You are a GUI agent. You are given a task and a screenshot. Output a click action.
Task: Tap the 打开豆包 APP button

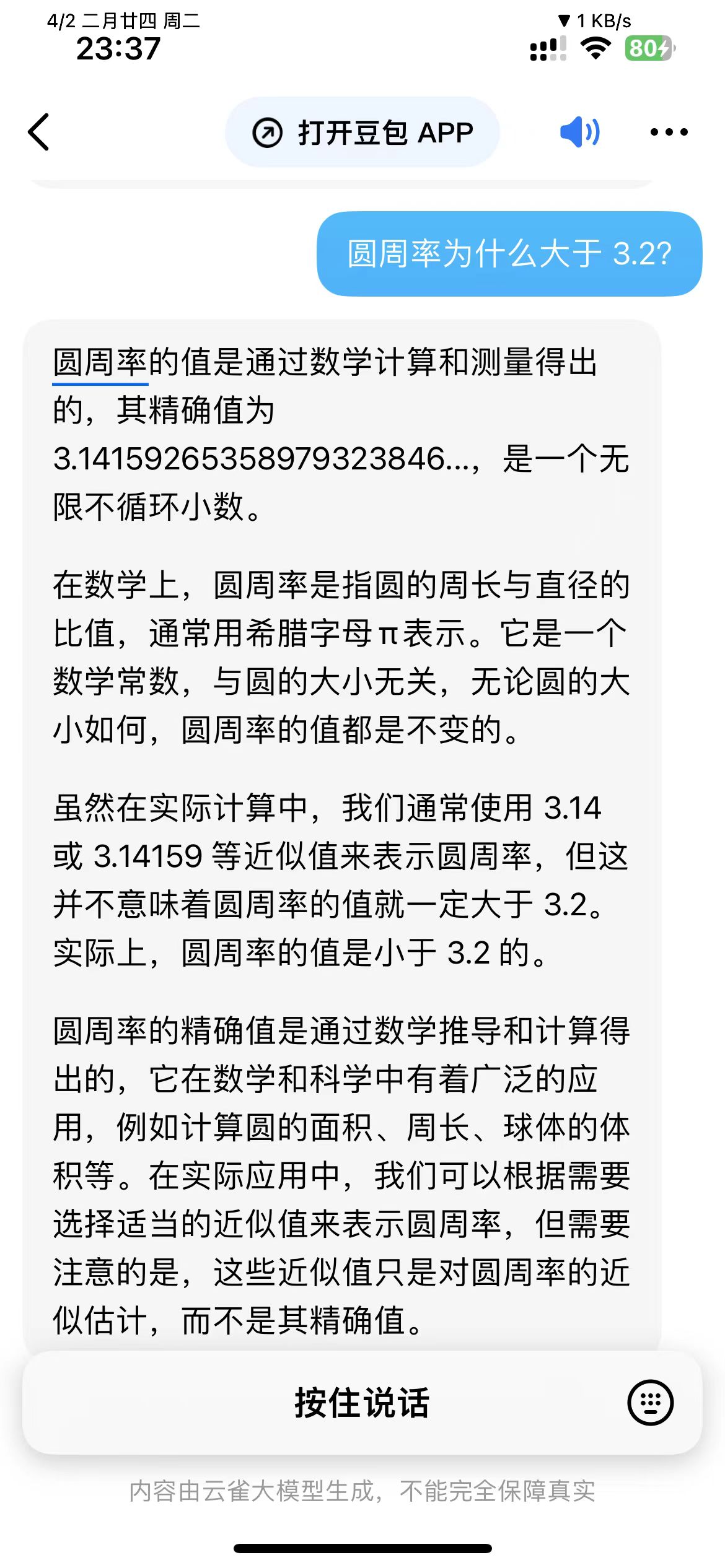point(362,132)
